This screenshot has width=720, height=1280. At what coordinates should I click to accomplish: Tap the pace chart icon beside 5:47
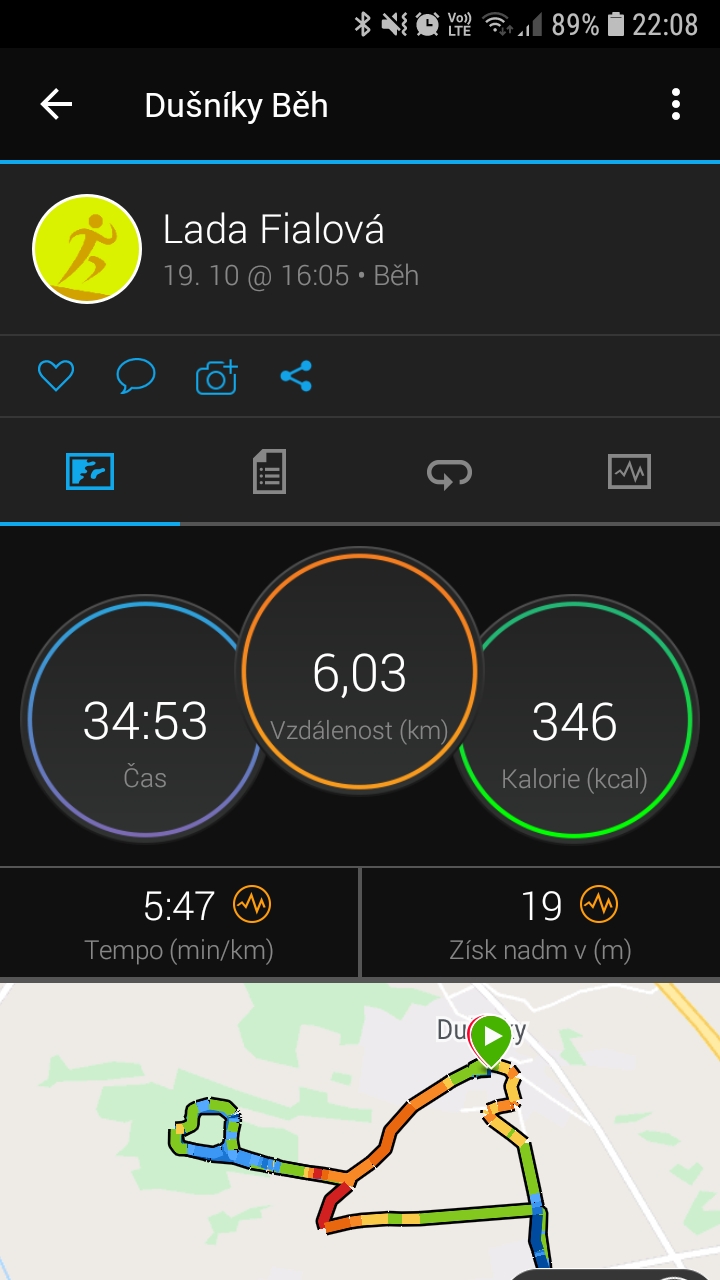click(x=252, y=905)
